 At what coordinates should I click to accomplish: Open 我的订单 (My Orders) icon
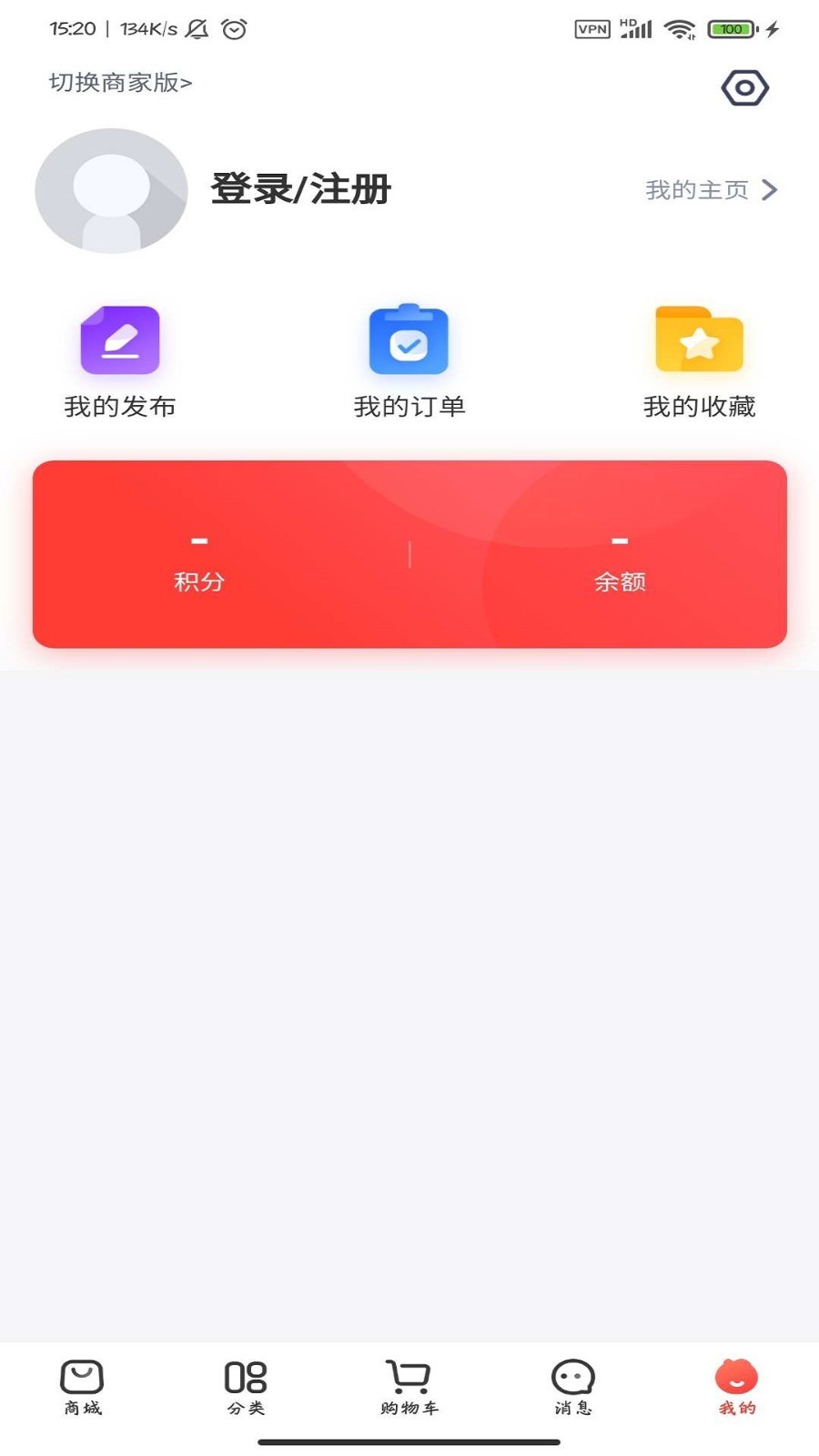point(409,340)
